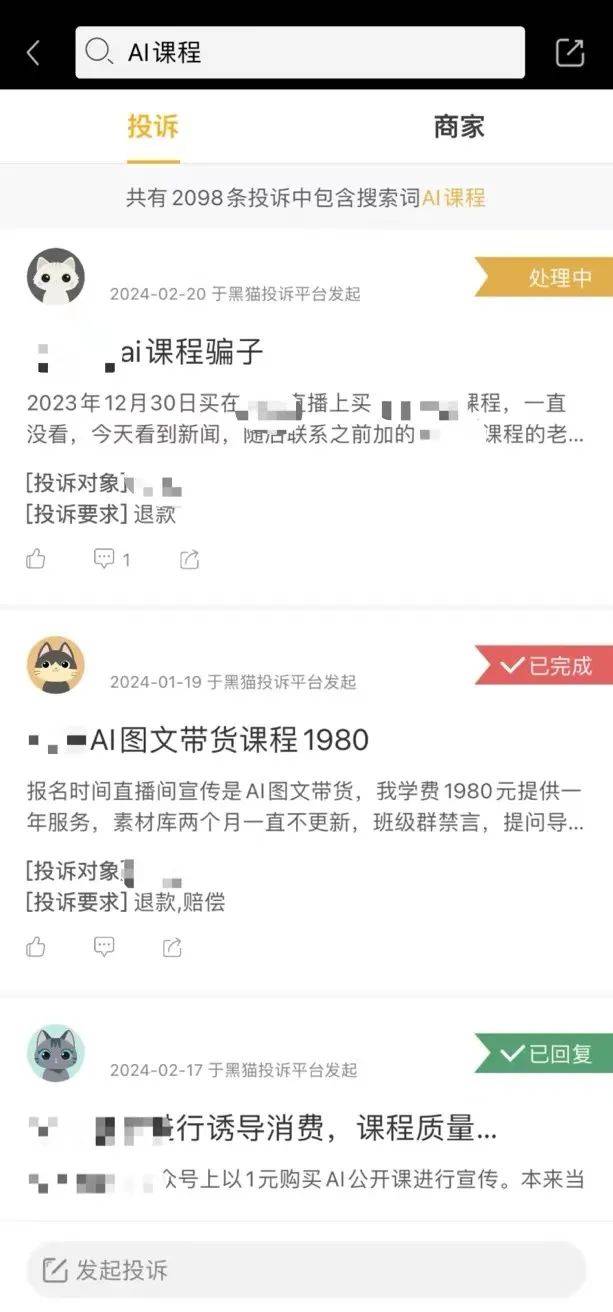Go back using the top-left arrow
Screen dimensions: 613x1312
click(33, 53)
